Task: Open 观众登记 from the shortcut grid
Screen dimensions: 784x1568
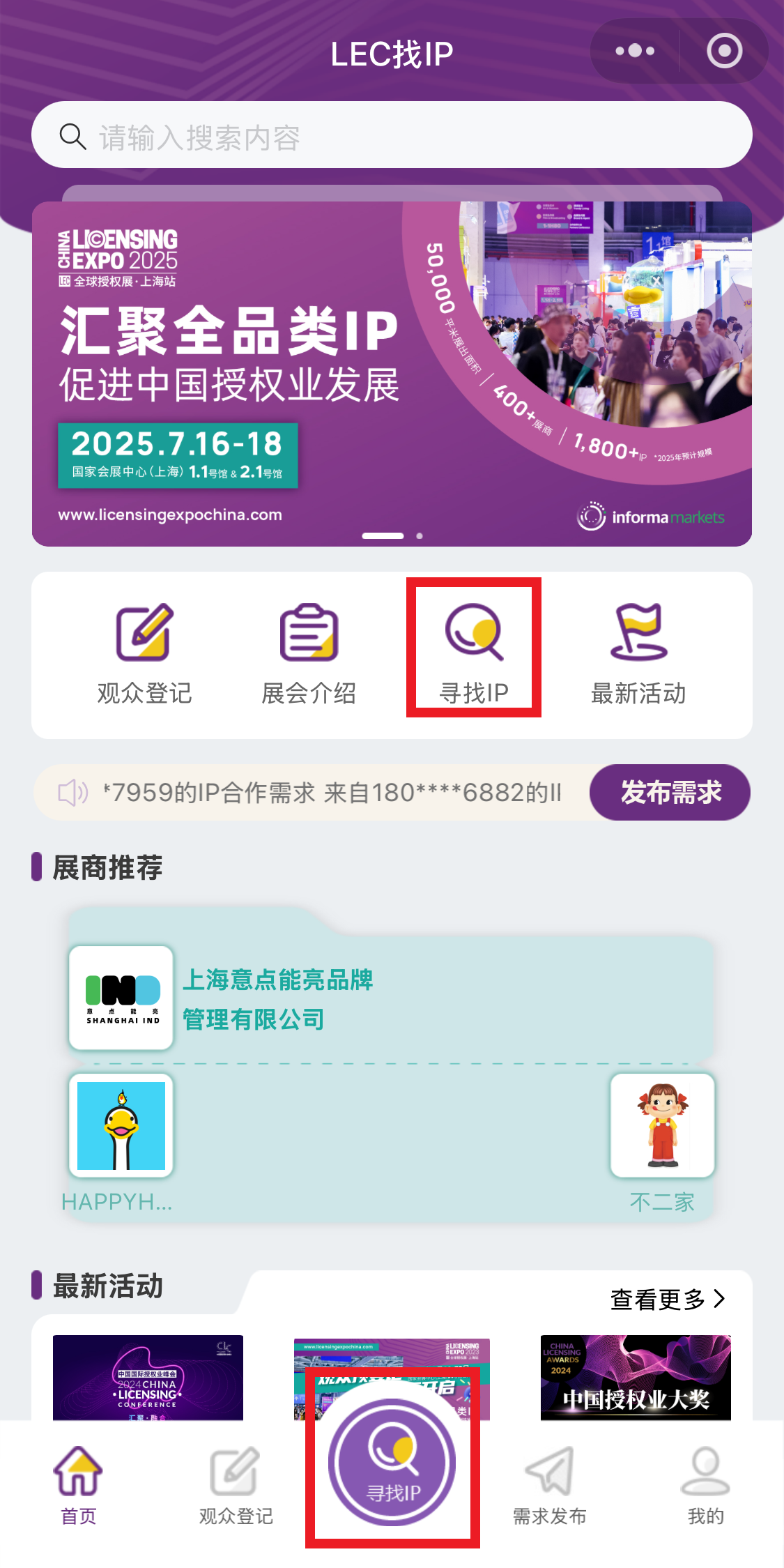Action: [144, 653]
